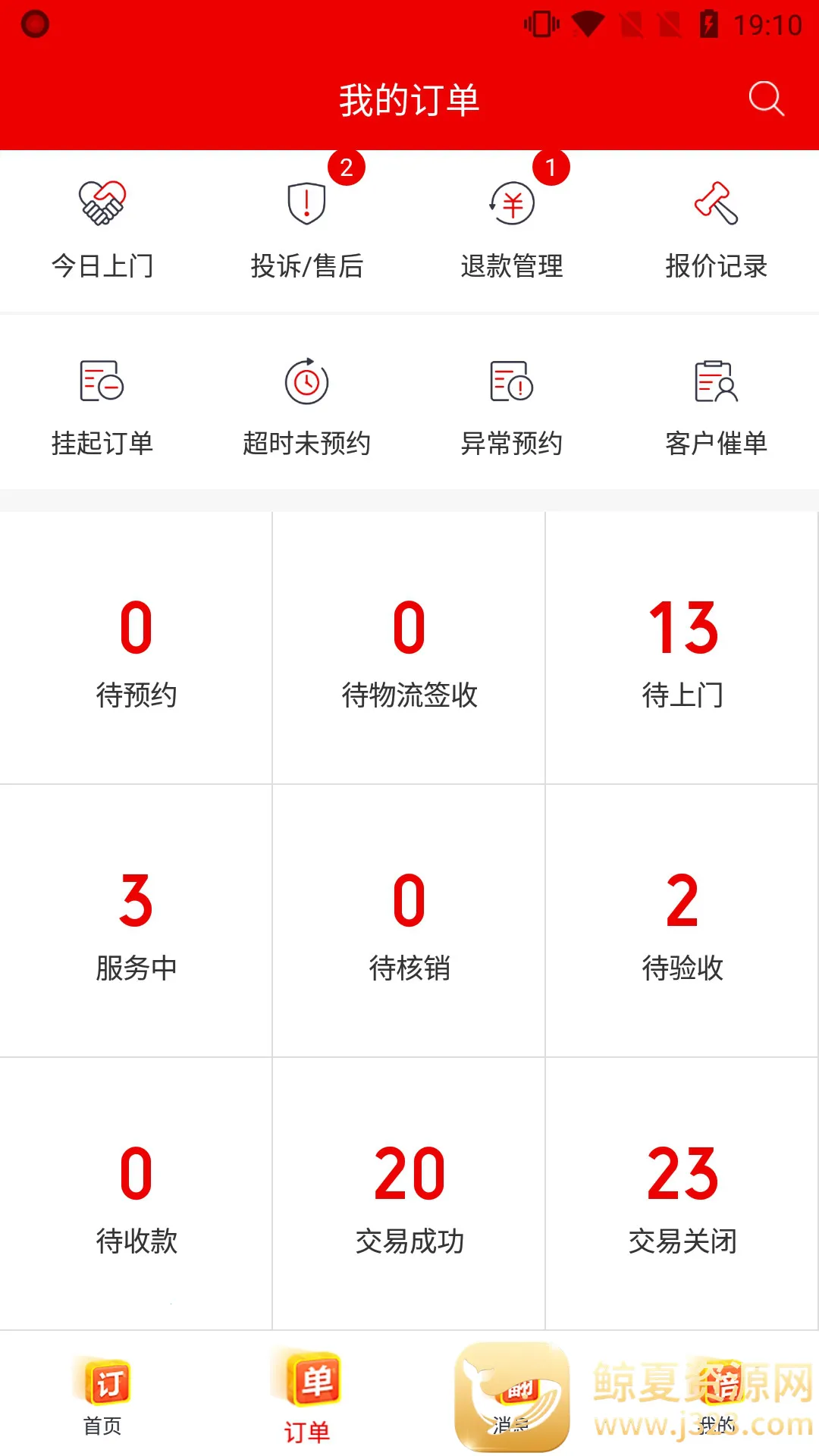
Task: Switch to the 消息 tab
Action: click(x=512, y=1399)
